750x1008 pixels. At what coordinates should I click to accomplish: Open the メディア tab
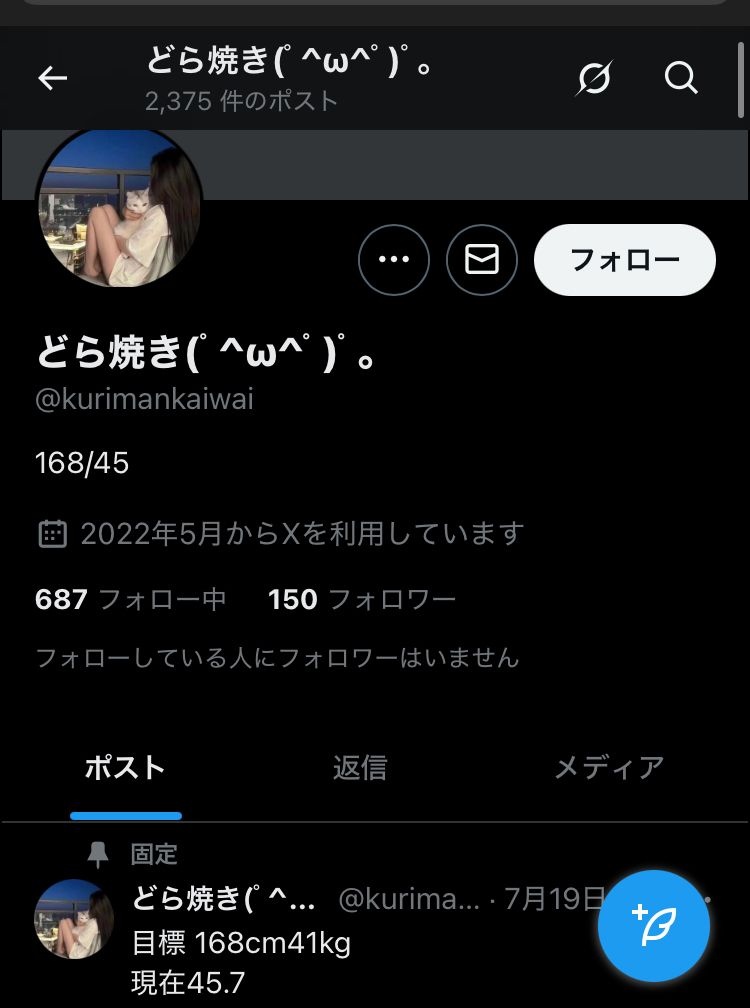click(x=611, y=768)
